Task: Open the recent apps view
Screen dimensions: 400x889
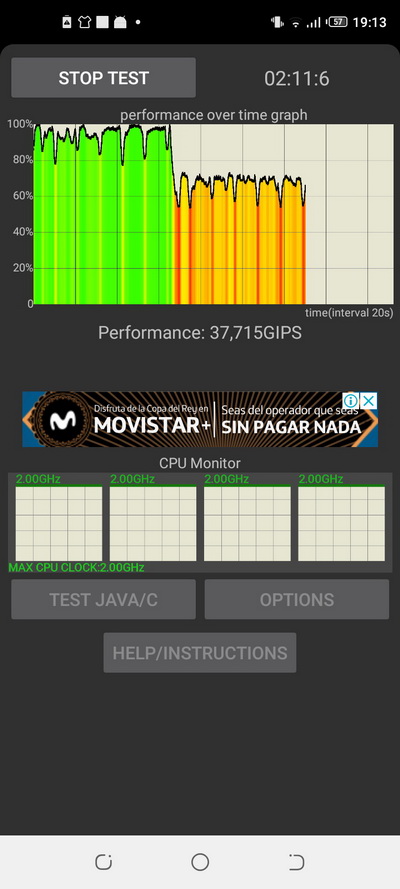Action: click(x=104, y=862)
